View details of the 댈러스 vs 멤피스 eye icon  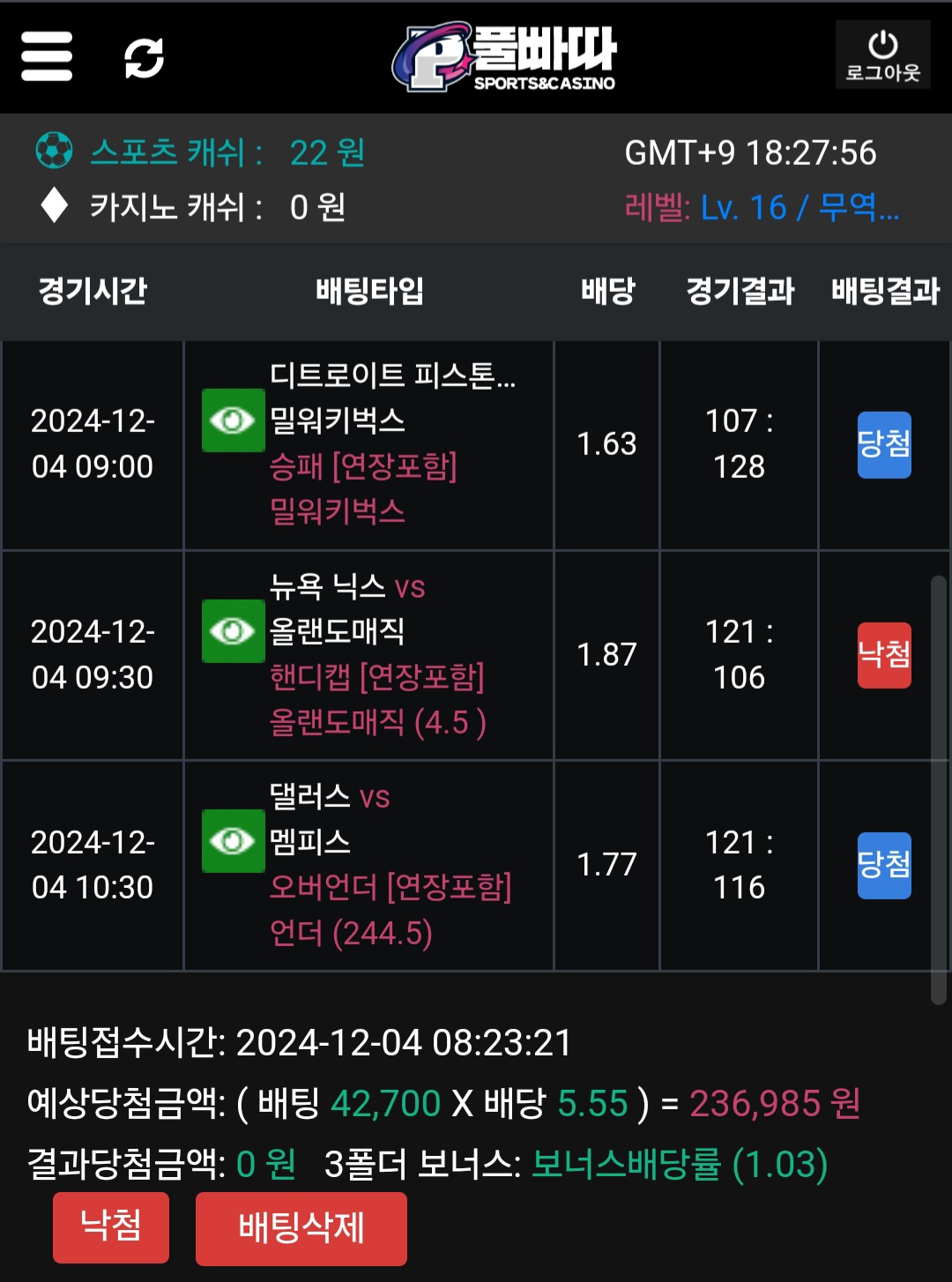click(x=233, y=841)
